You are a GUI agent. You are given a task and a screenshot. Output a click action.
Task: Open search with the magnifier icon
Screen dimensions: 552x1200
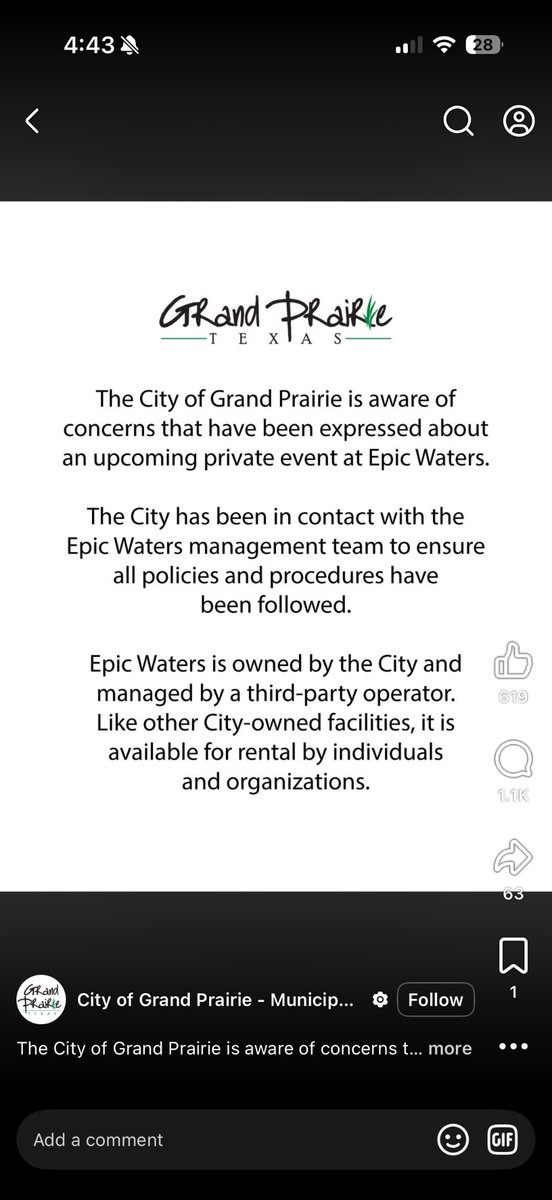pos(457,122)
